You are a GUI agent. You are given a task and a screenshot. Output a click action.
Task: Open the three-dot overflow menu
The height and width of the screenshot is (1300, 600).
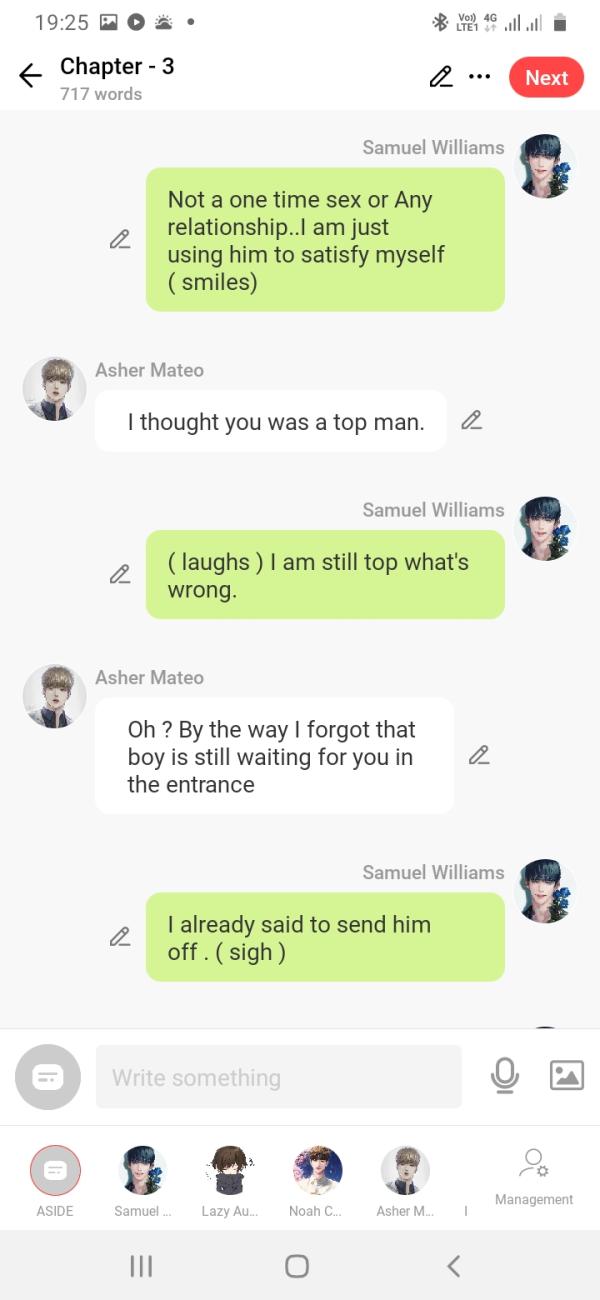point(480,77)
